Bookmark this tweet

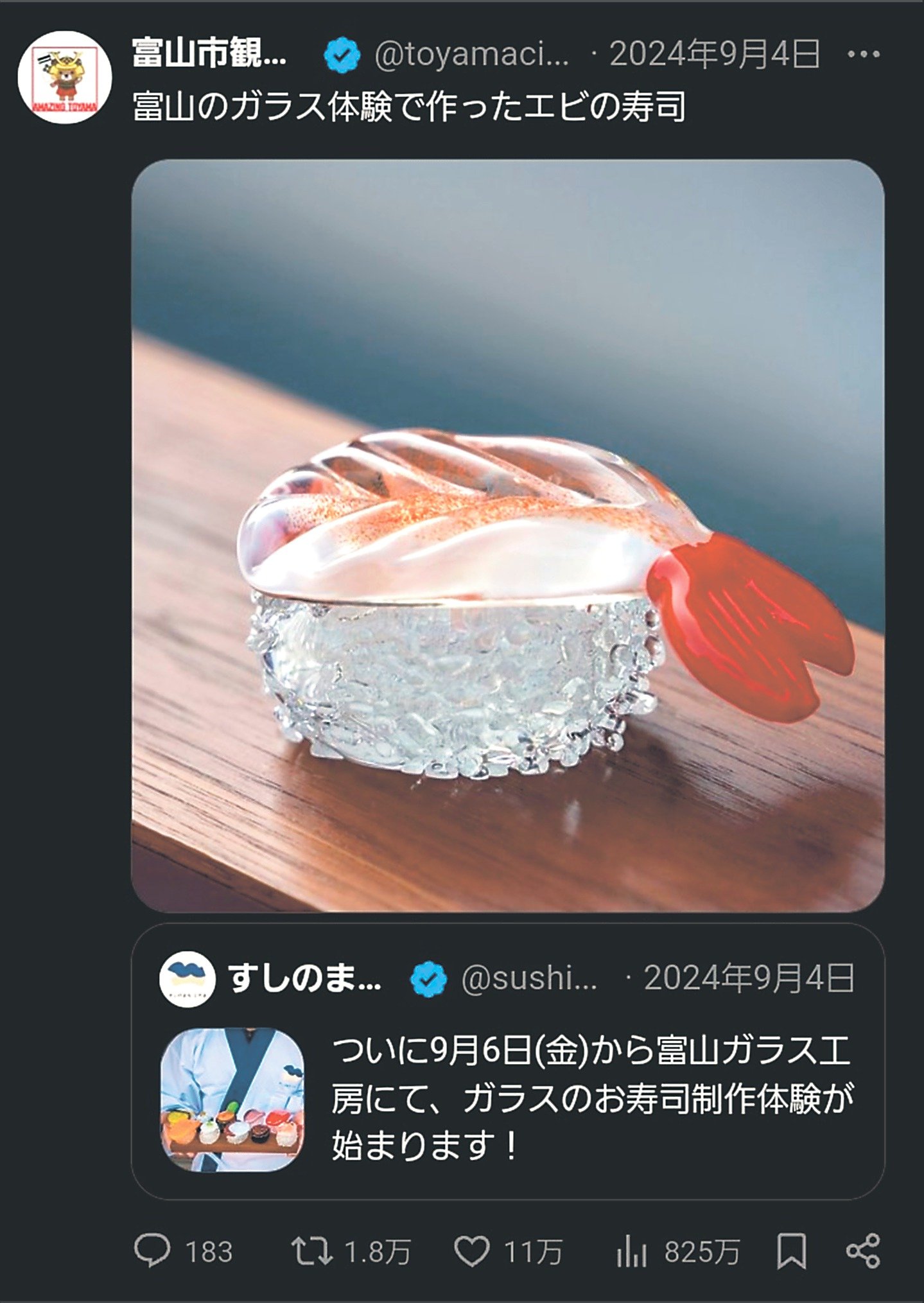(x=791, y=1251)
